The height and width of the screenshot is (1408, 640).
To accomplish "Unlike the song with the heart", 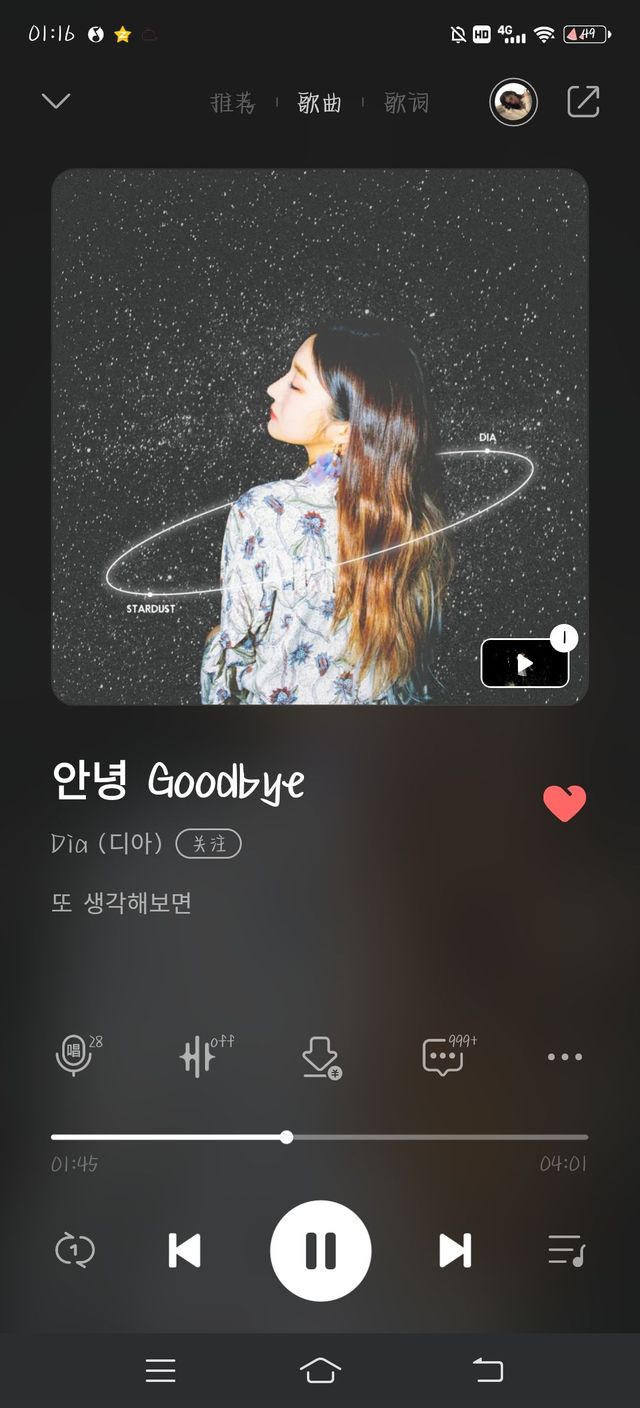I will pos(564,803).
